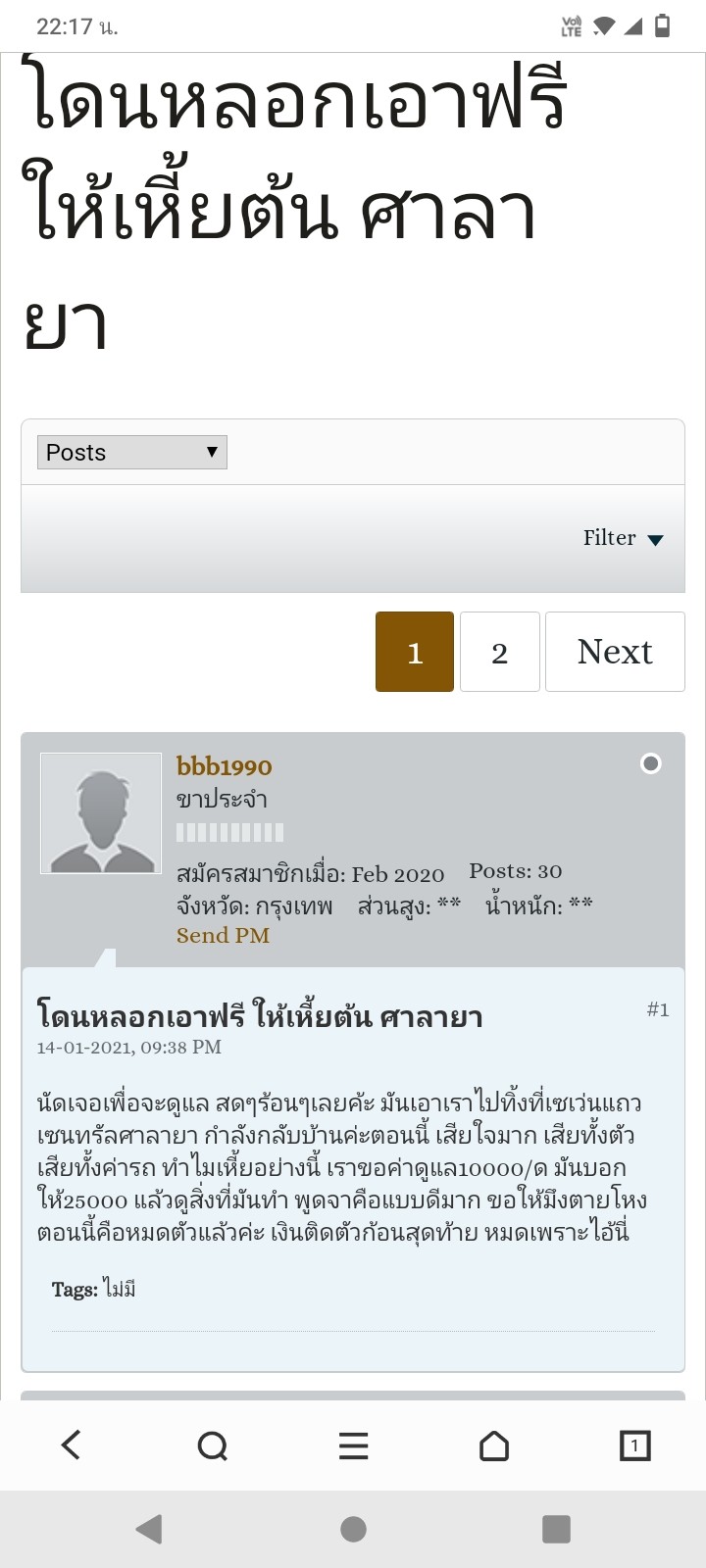The height and width of the screenshot is (1568, 706).
Task: Open the #1 post permalink
Action: 658,1009
